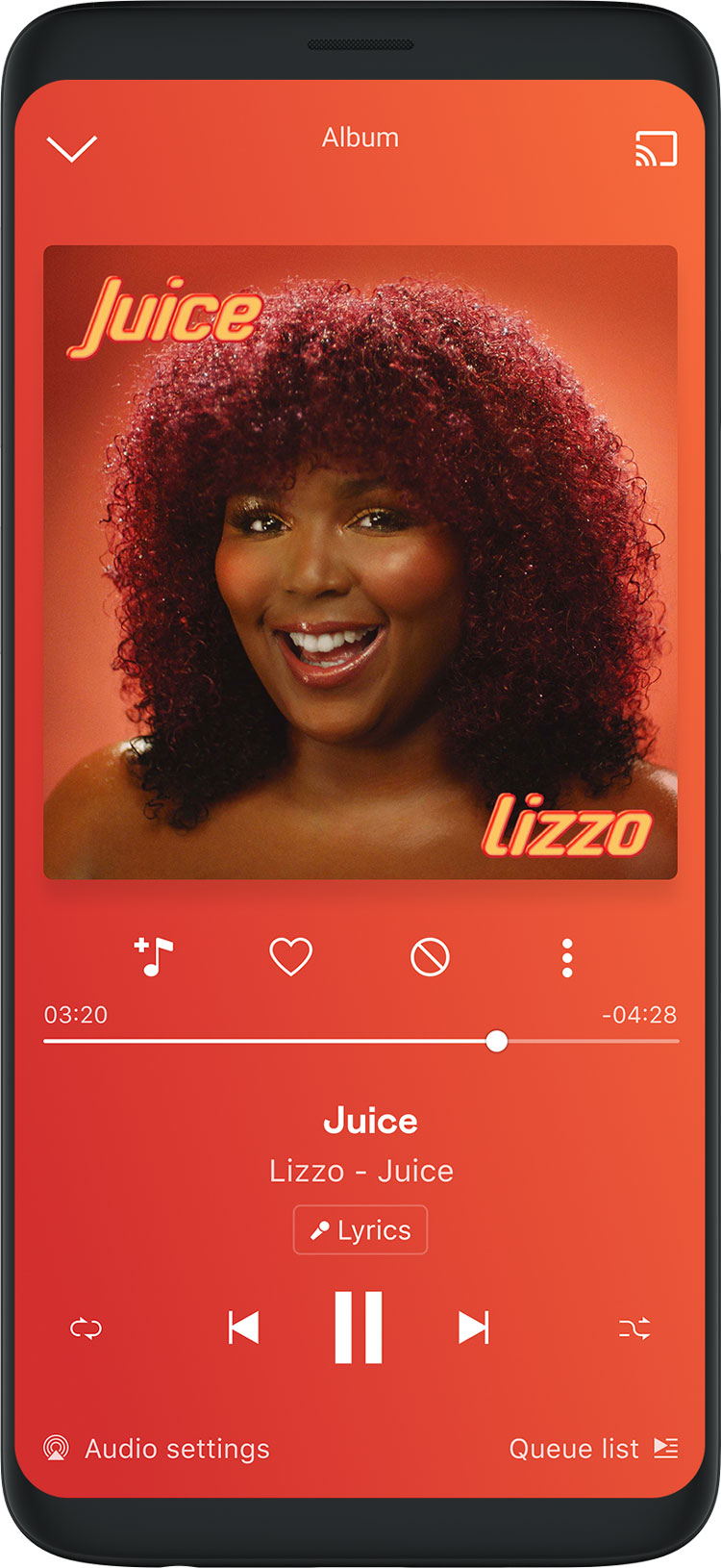The height and width of the screenshot is (1568, 721).
Task: Skip to the next track
Action: point(474,1328)
